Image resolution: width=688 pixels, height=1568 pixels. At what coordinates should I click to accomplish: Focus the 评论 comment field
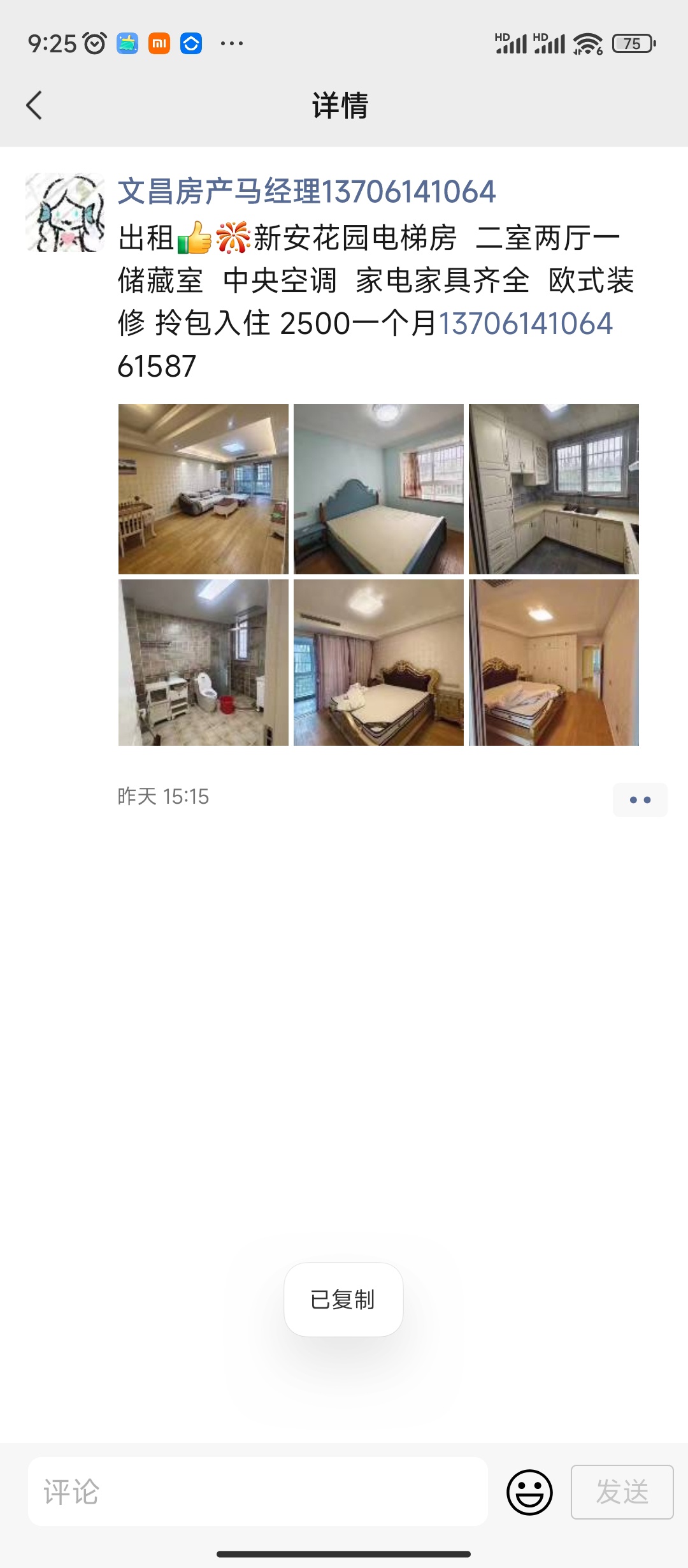click(x=258, y=1492)
